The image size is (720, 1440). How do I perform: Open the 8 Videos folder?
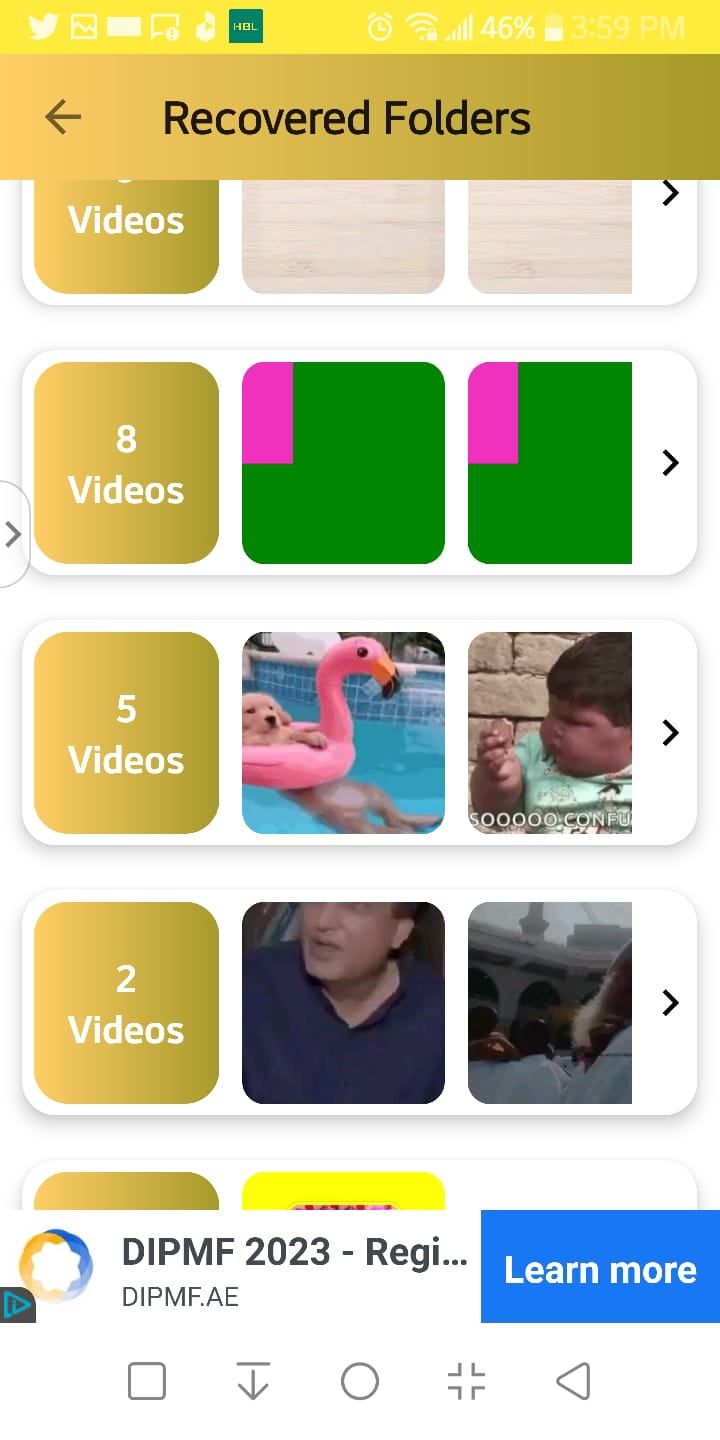(x=126, y=463)
